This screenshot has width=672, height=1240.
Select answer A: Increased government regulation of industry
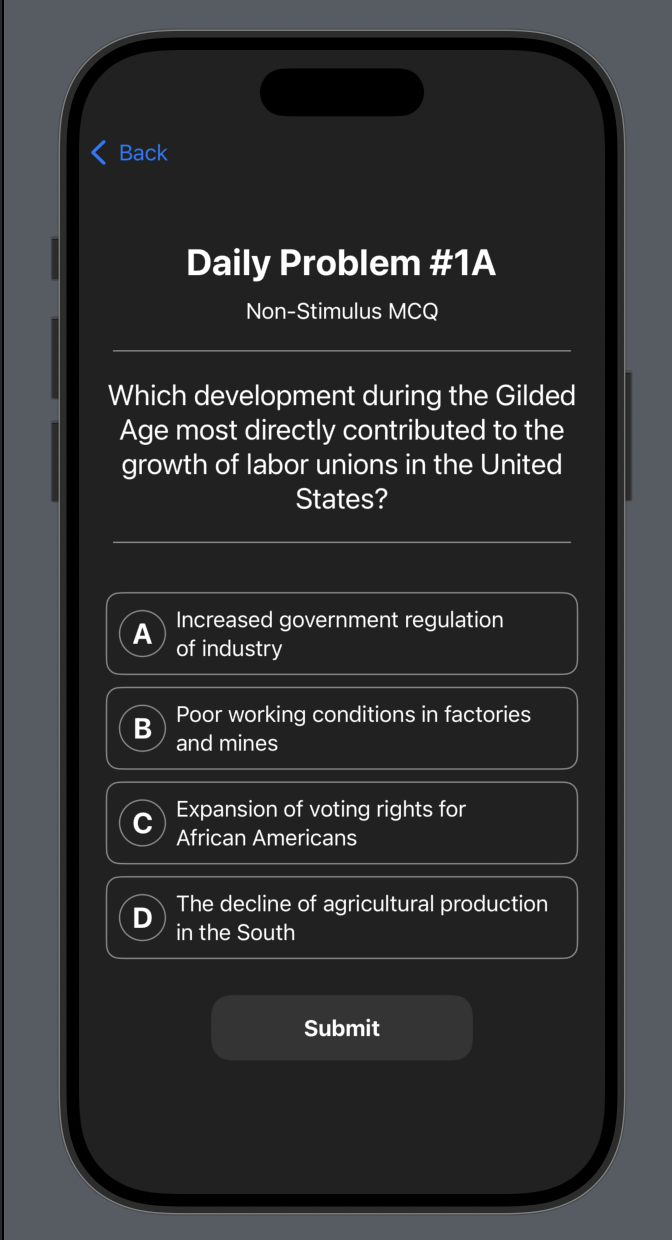341,634
